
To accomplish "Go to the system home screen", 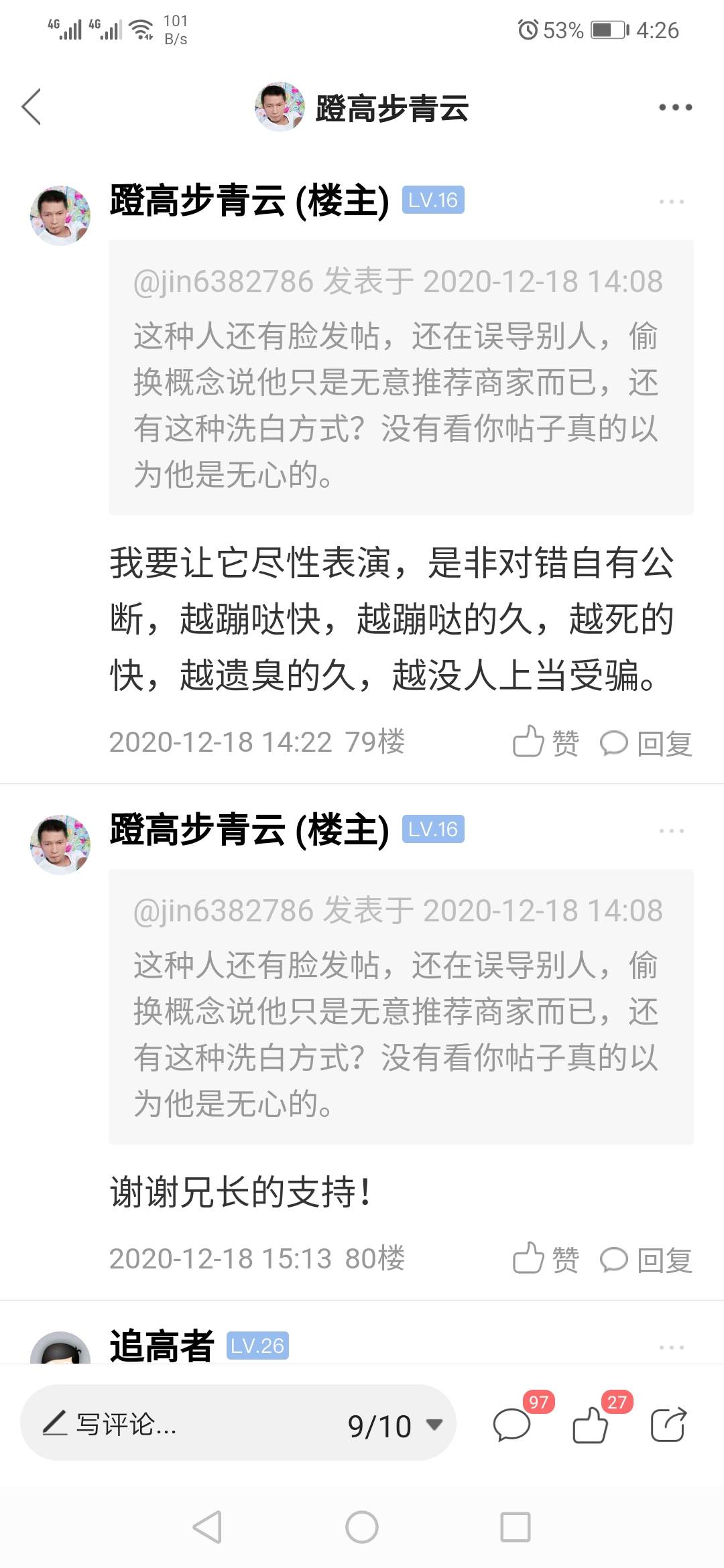I will 362,1527.
